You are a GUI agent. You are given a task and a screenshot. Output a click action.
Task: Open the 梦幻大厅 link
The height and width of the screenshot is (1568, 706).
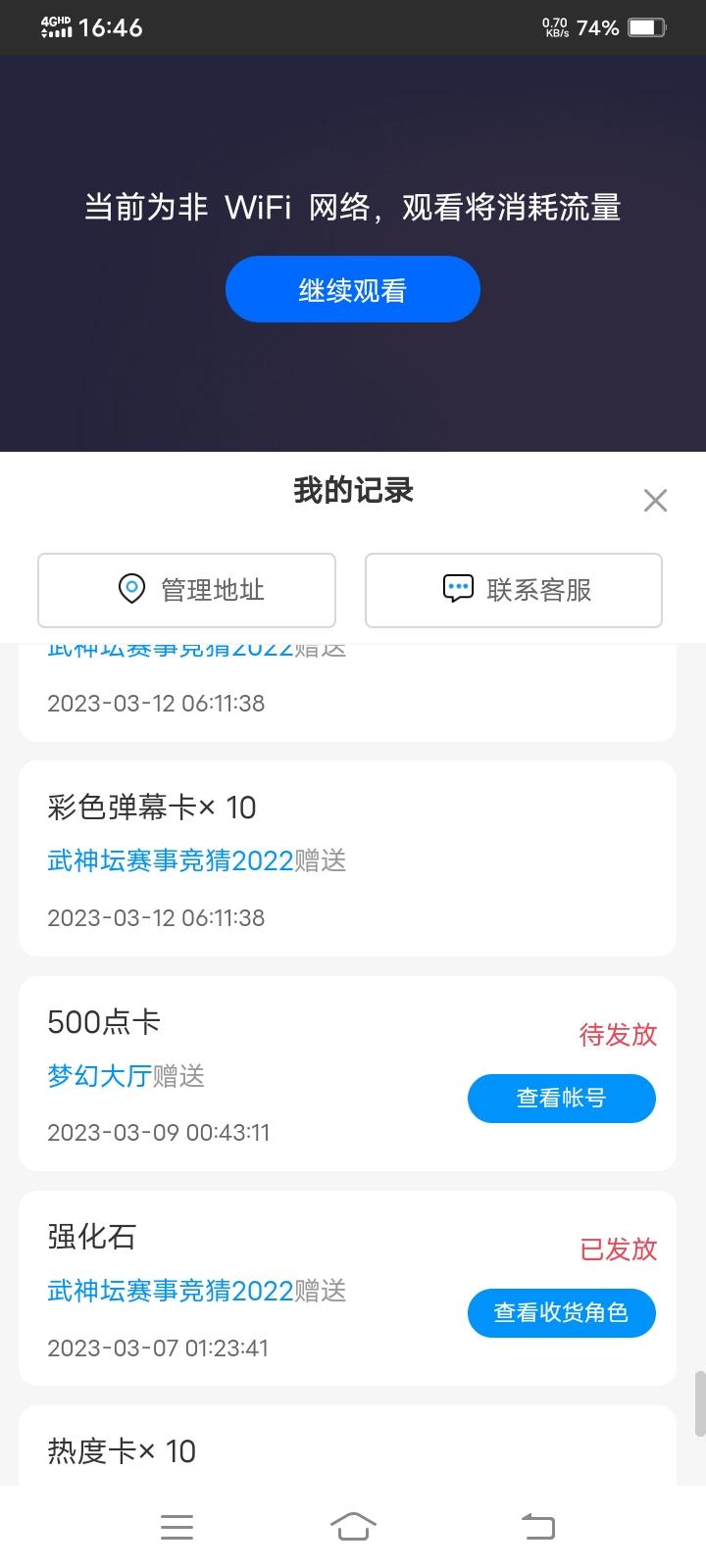click(x=99, y=1076)
